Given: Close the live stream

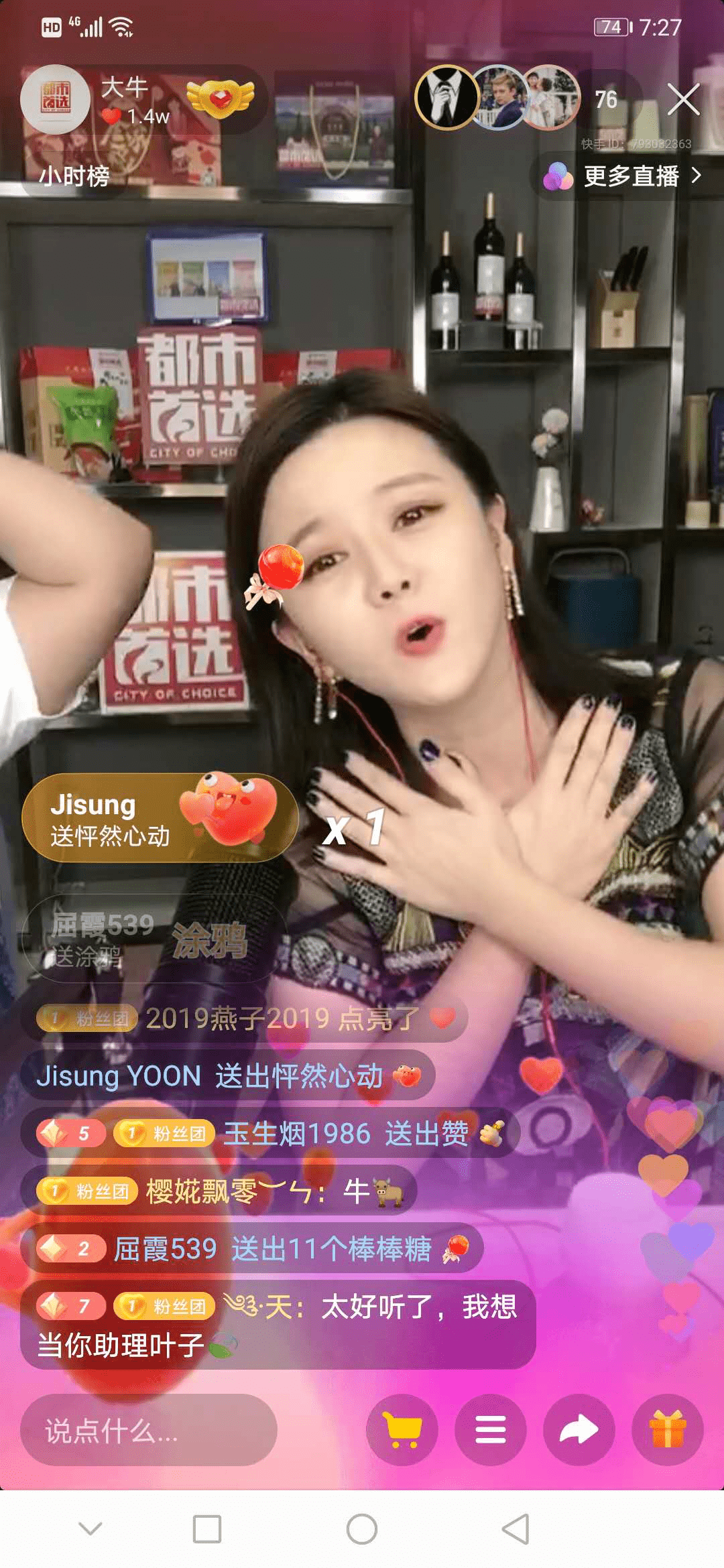Looking at the screenshot, I should pyautogui.click(x=683, y=100).
